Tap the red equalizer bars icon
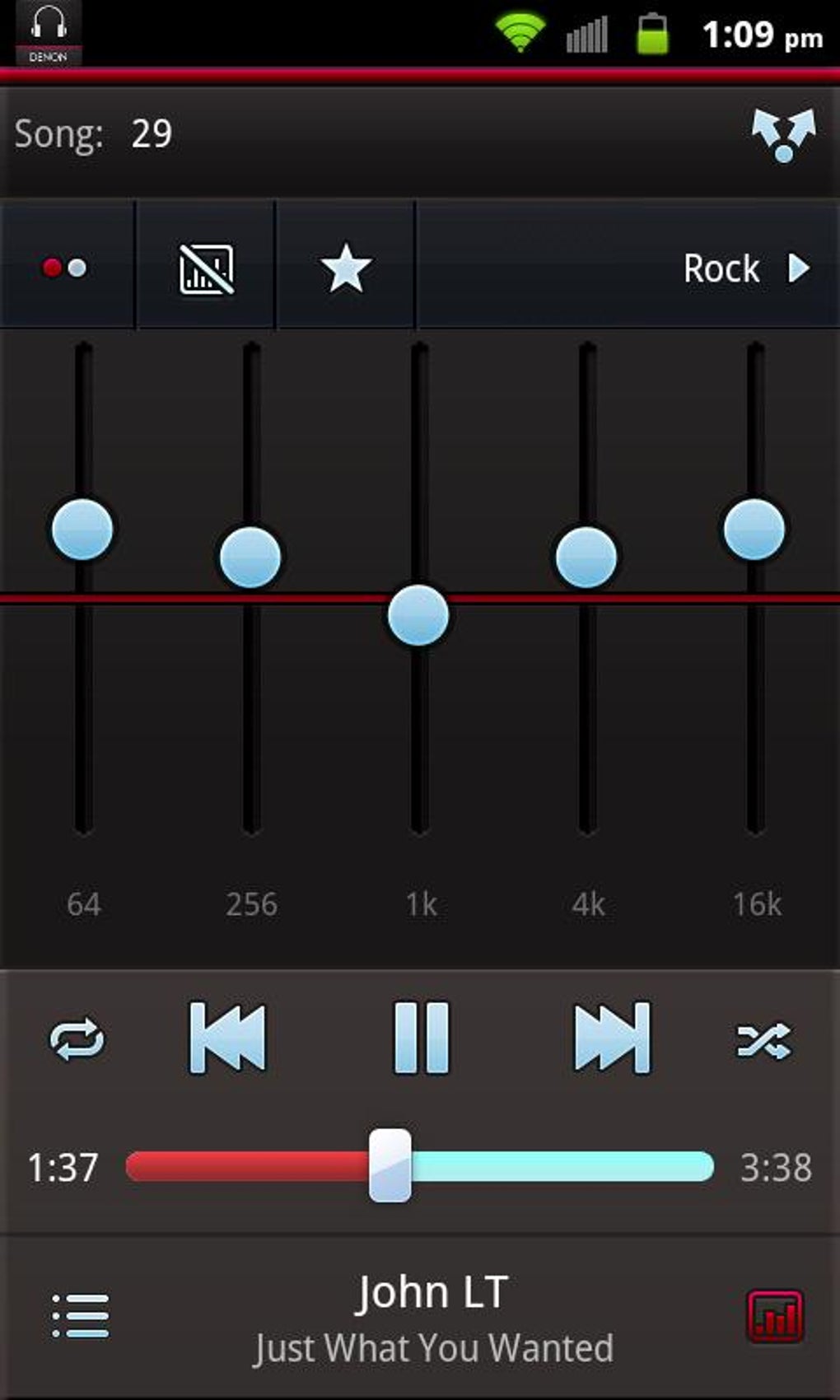The image size is (840, 1400). [x=775, y=1316]
